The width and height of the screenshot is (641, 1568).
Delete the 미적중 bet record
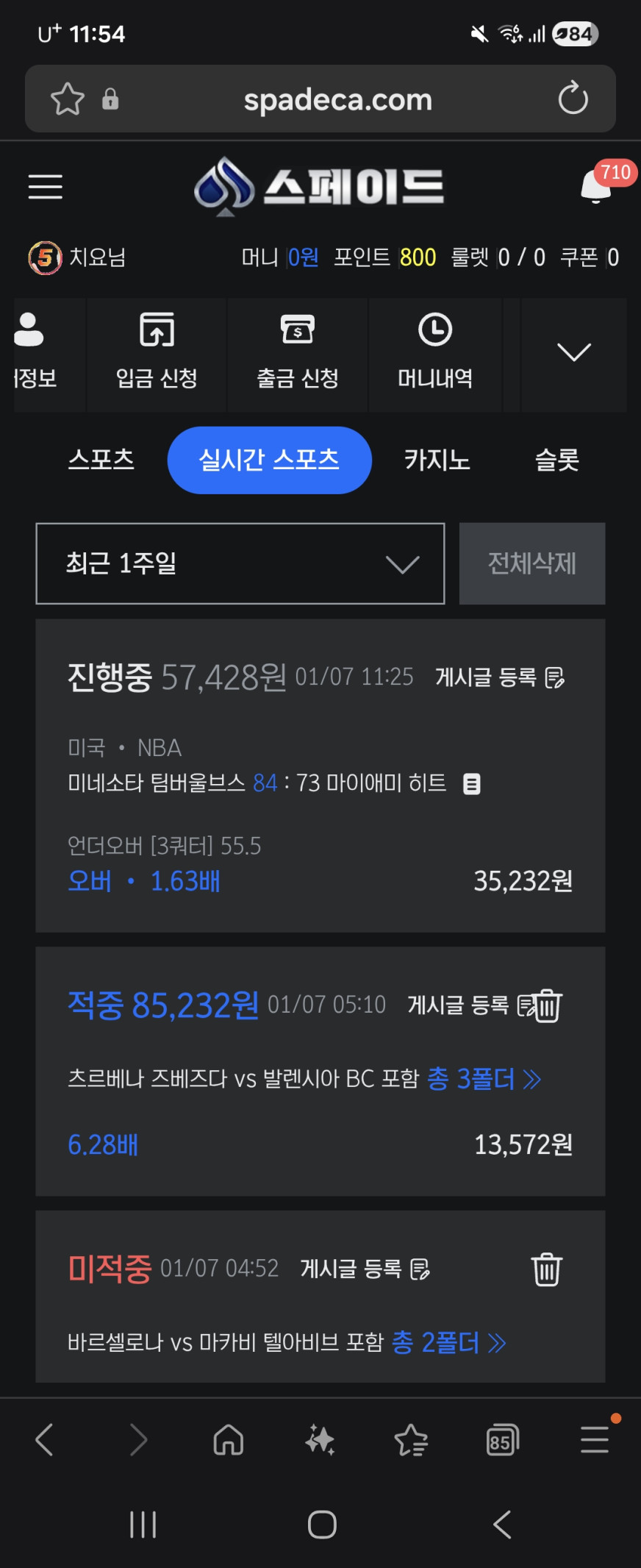click(x=547, y=1269)
